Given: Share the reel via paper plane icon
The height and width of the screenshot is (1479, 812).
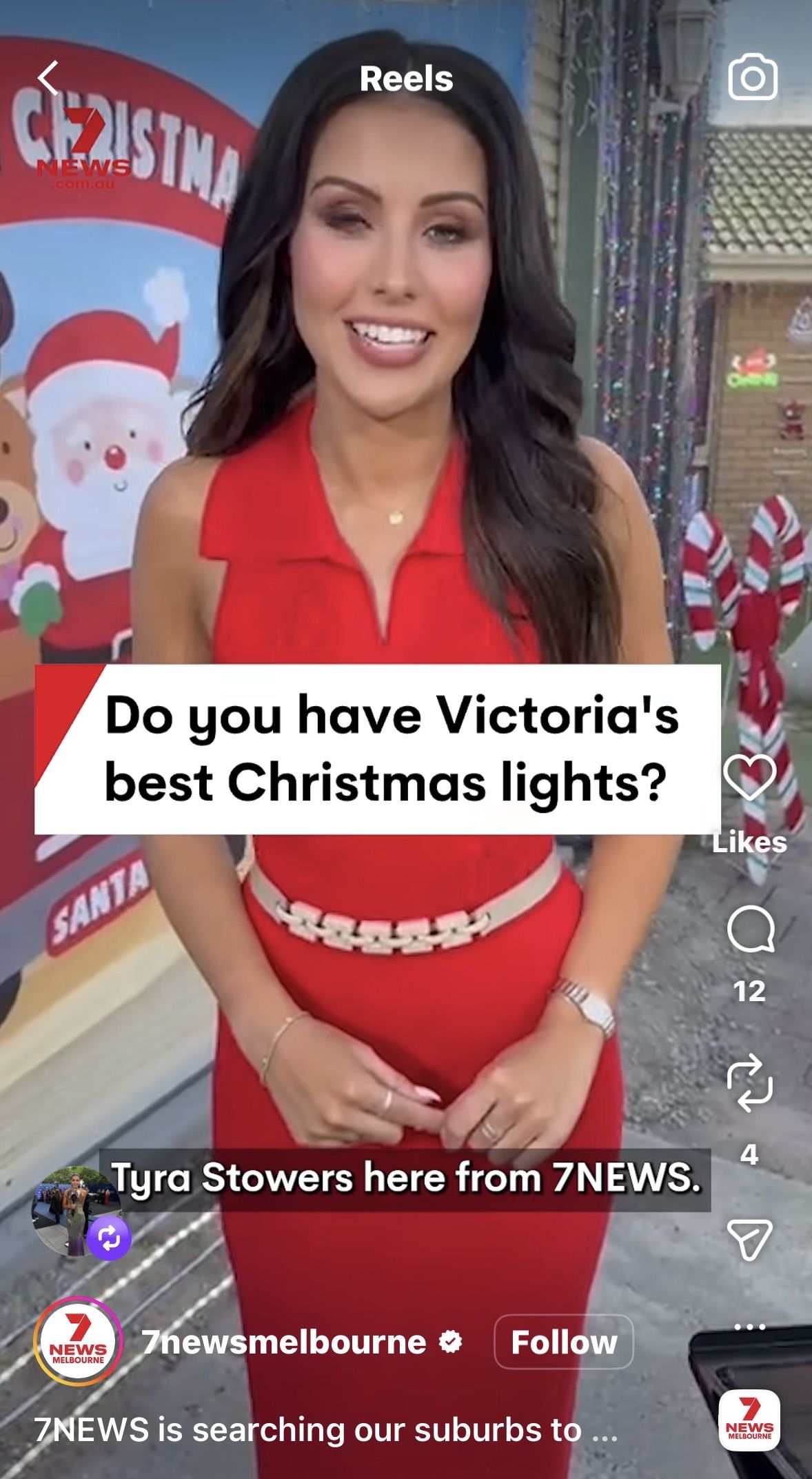Looking at the screenshot, I should coord(749,1238).
